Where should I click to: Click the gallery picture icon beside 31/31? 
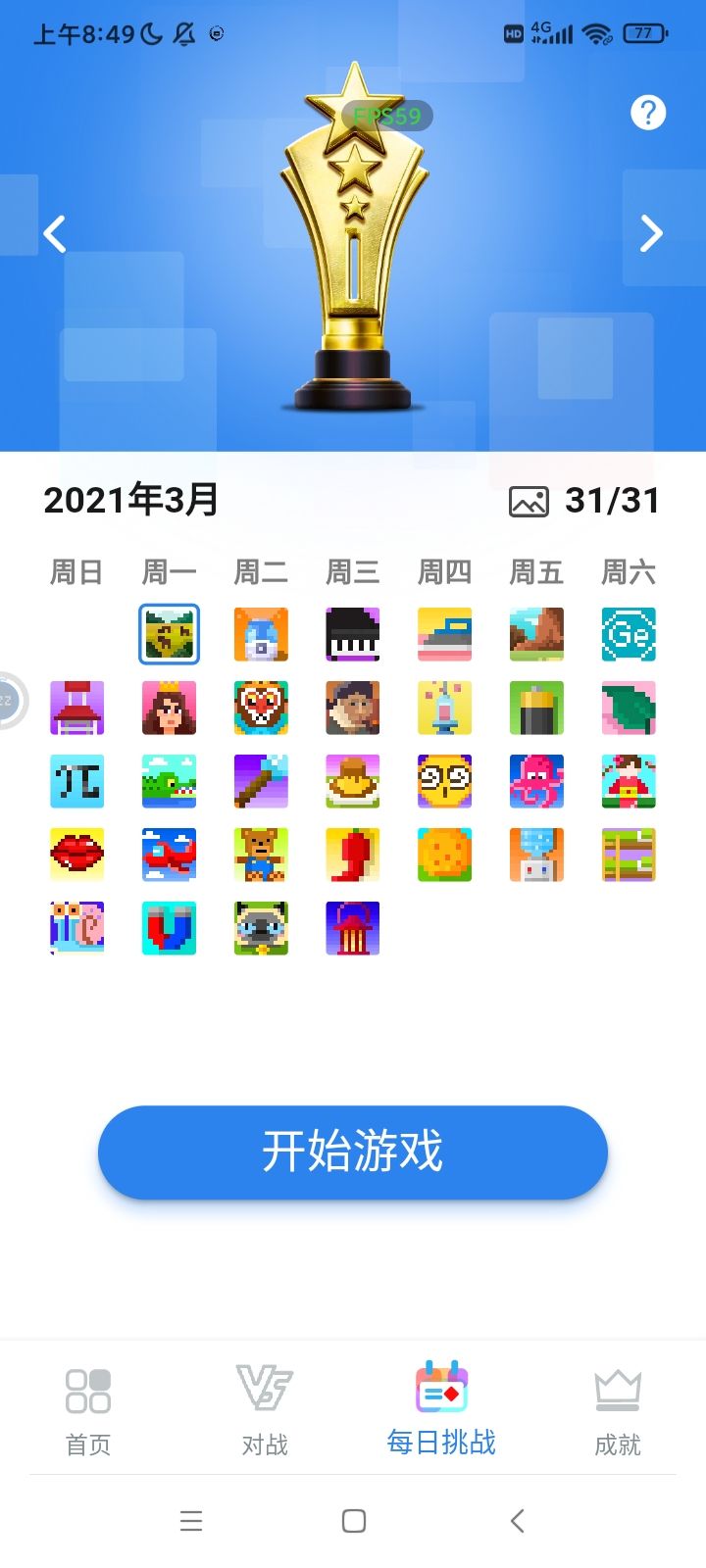[529, 501]
